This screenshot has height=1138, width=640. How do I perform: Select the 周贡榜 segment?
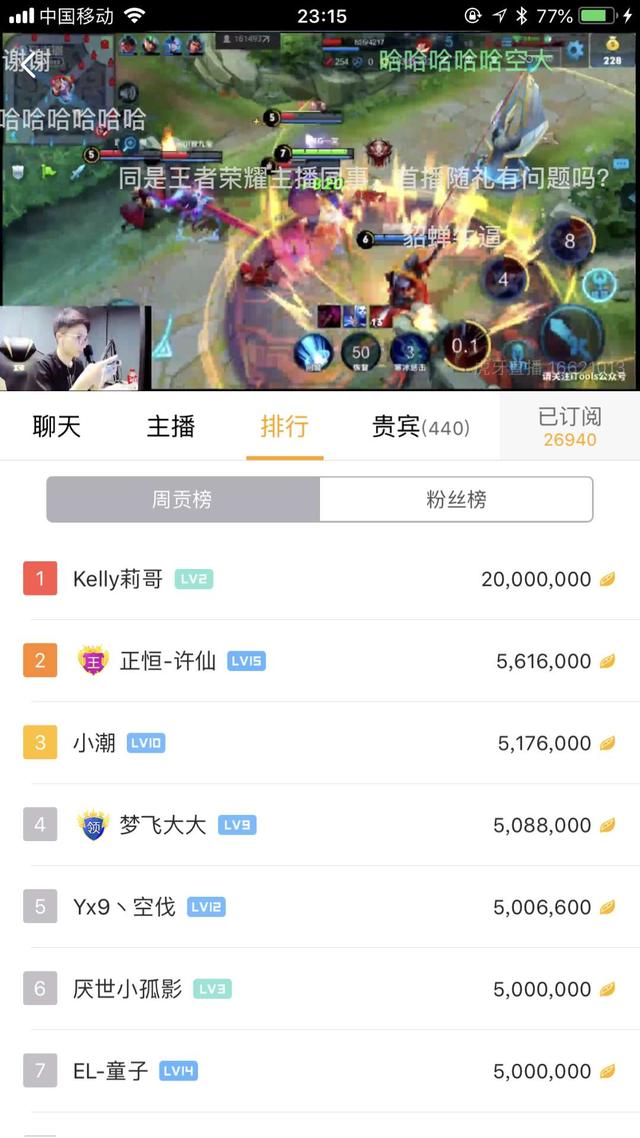point(183,499)
